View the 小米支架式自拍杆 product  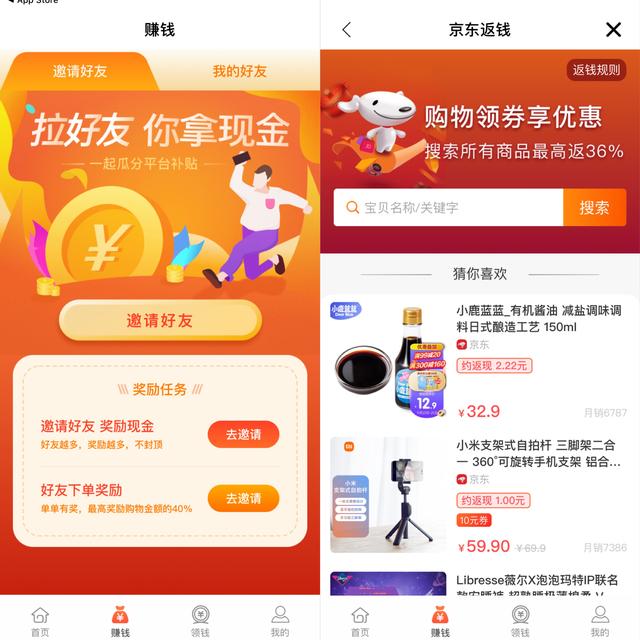point(480,497)
